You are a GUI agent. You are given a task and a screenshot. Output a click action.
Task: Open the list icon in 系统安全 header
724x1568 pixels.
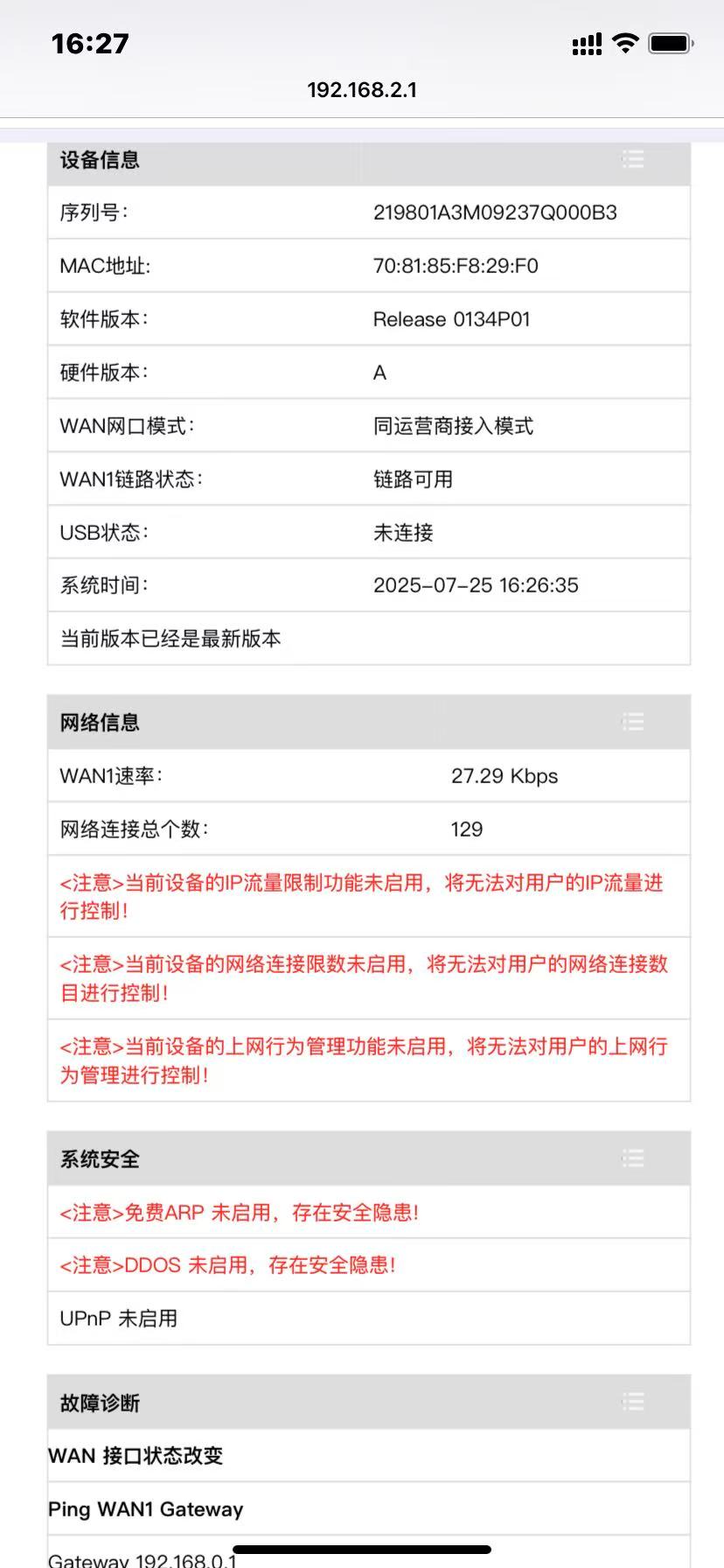[633, 1158]
